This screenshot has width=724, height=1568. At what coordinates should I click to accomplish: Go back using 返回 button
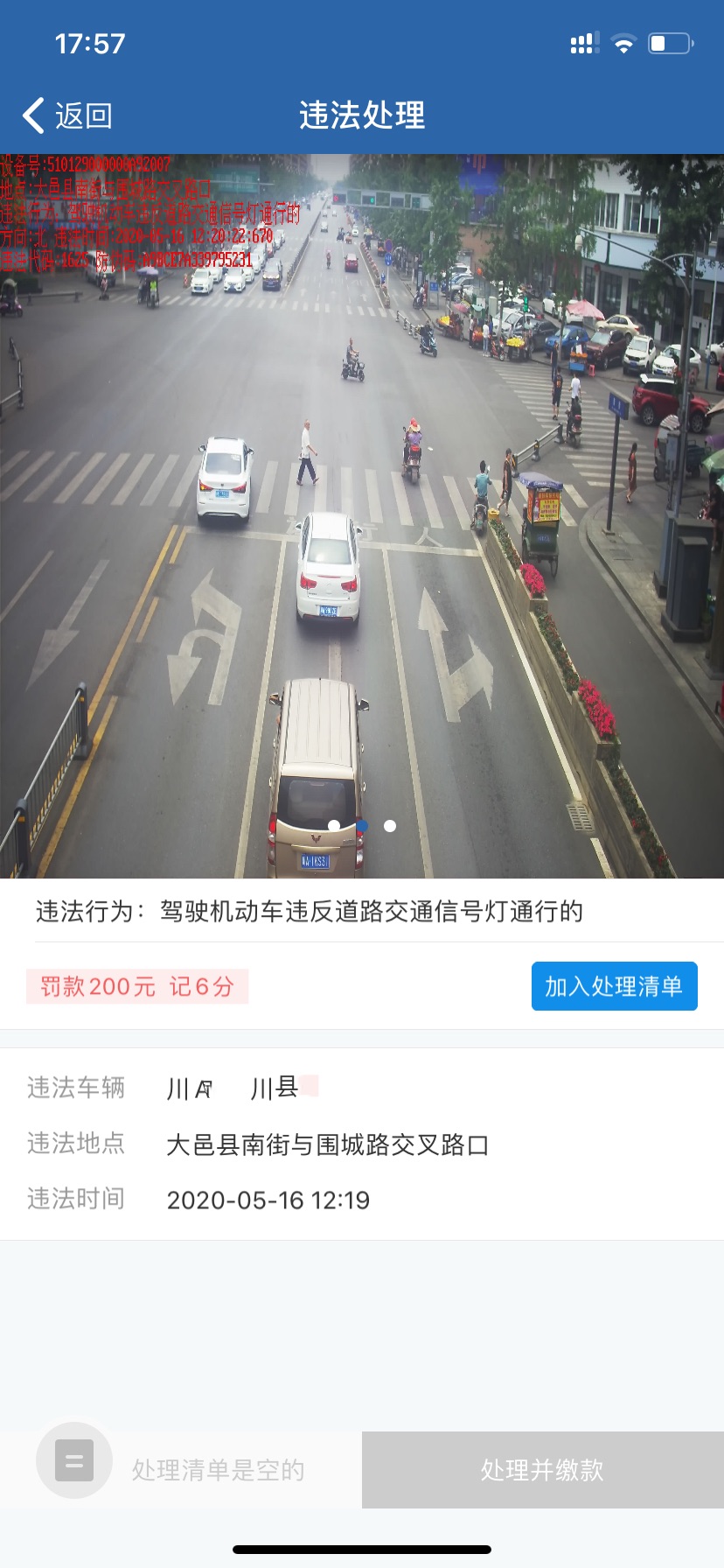click(68, 115)
